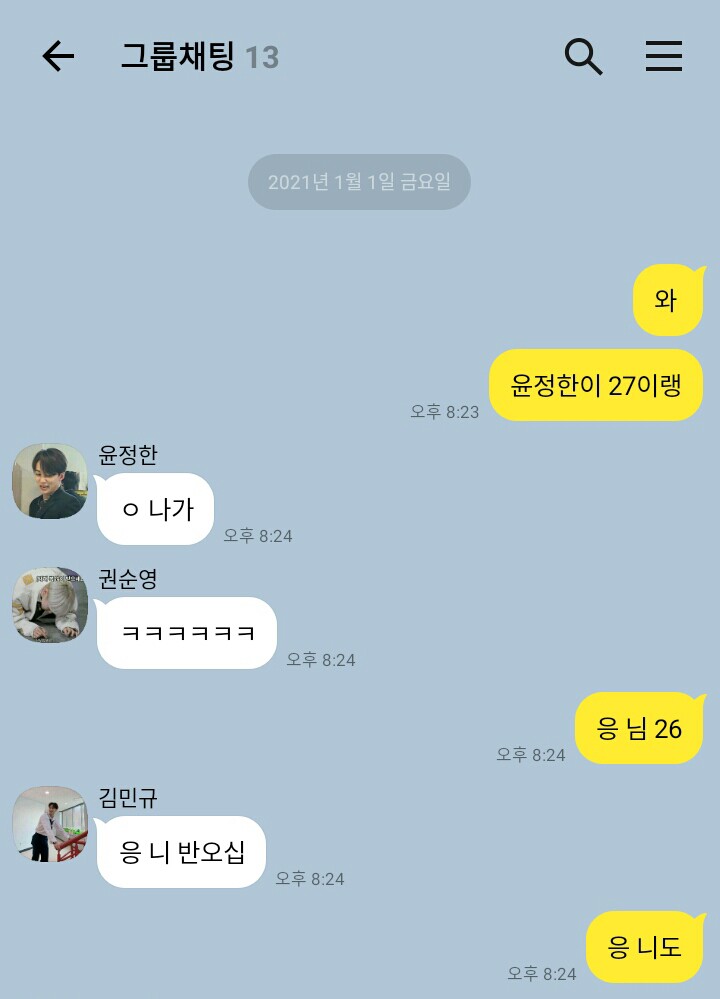Search within this chat
The height and width of the screenshot is (999, 720).
[583, 57]
